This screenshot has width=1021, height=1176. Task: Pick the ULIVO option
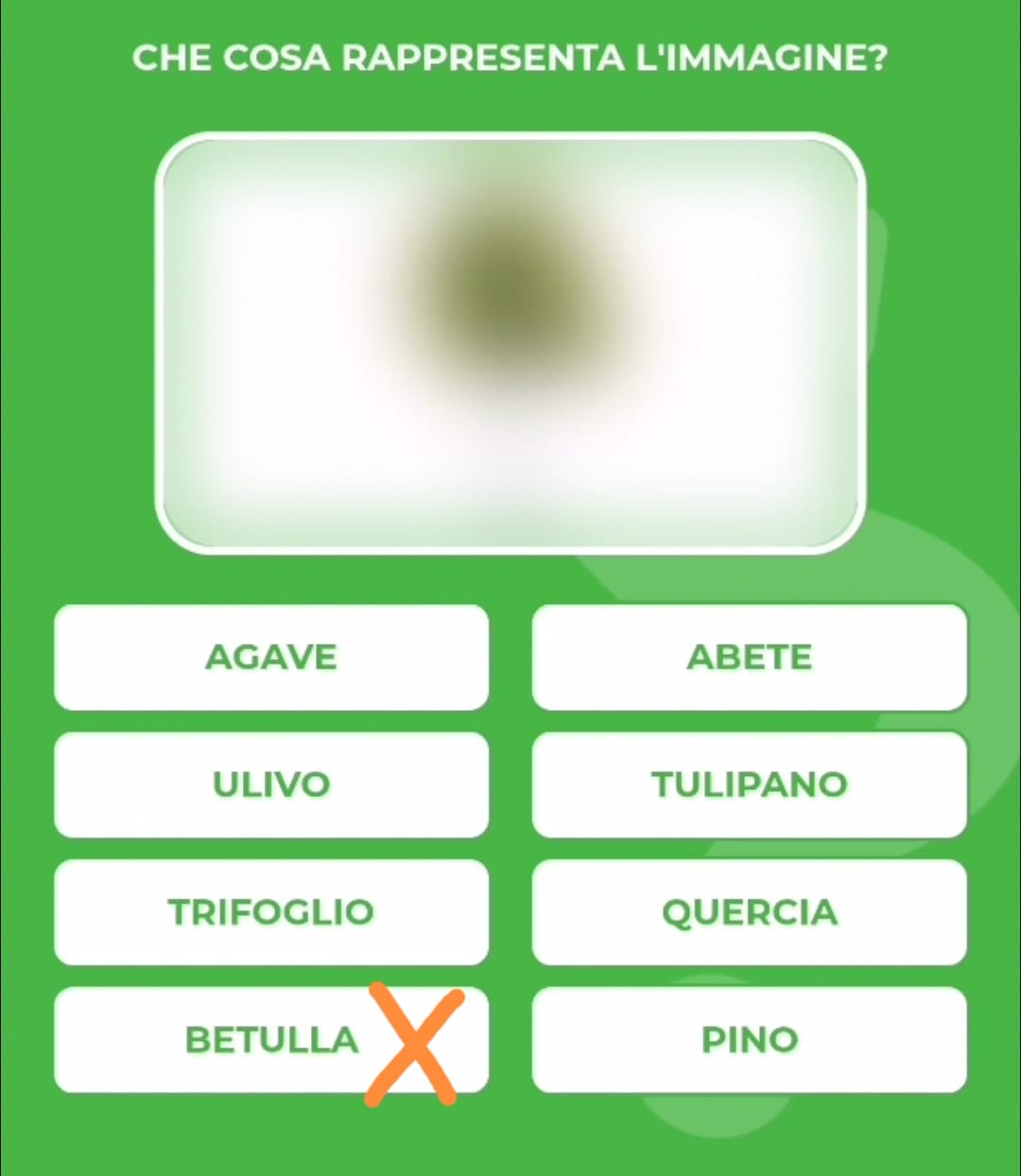(x=271, y=785)
